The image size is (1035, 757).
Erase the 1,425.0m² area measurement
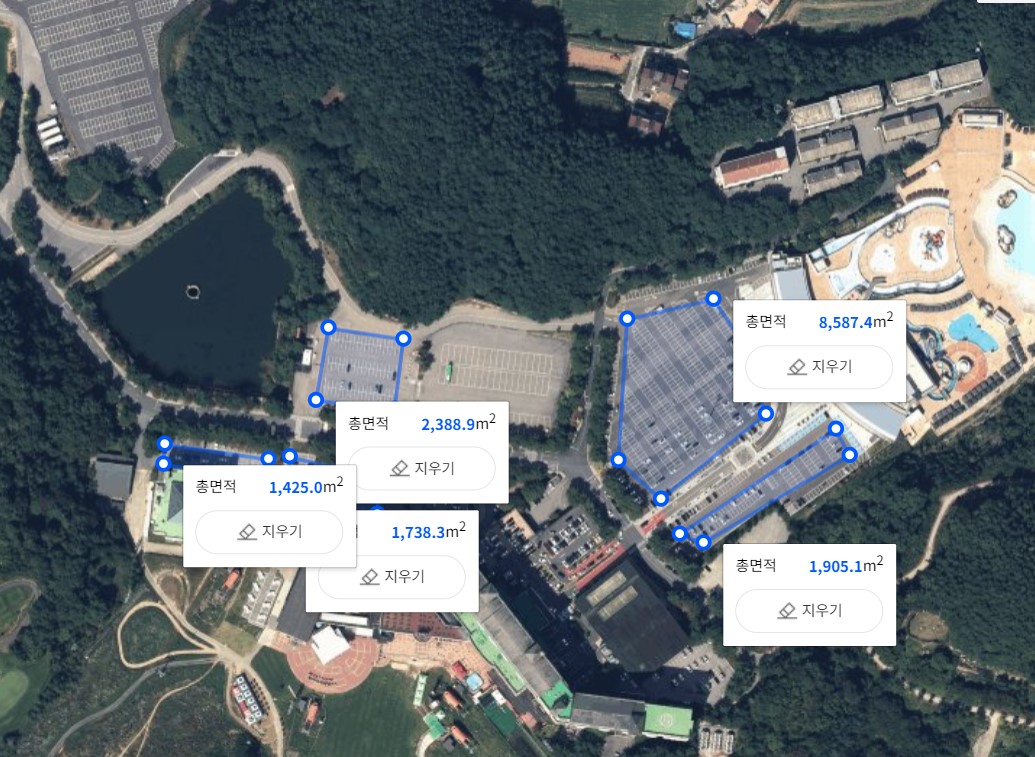[269, 532]
